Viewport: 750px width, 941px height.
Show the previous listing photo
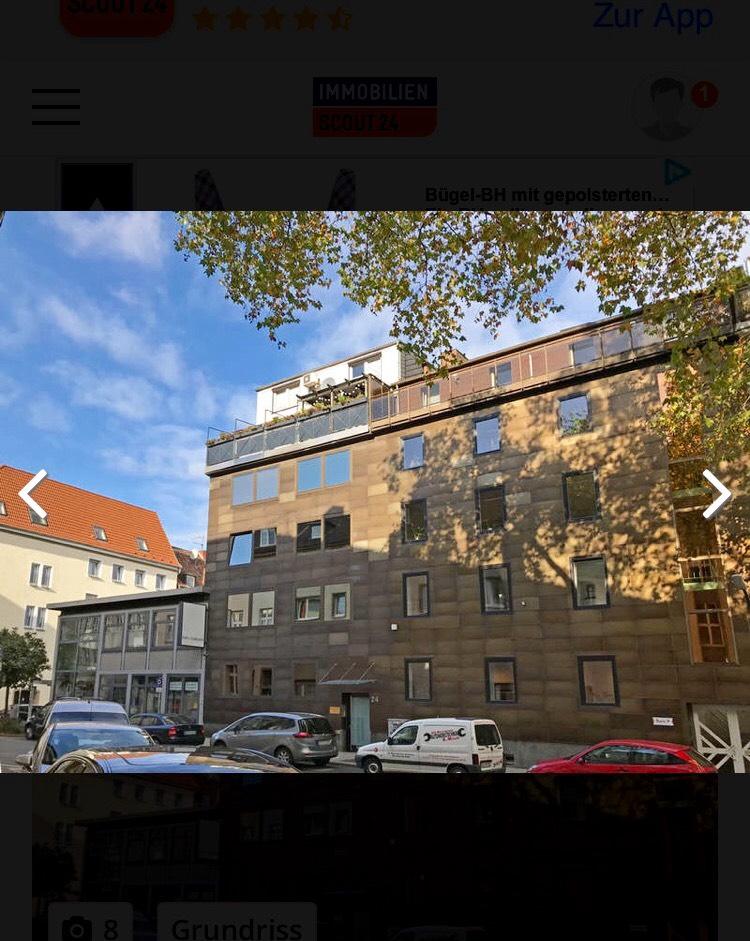[33, 494]
